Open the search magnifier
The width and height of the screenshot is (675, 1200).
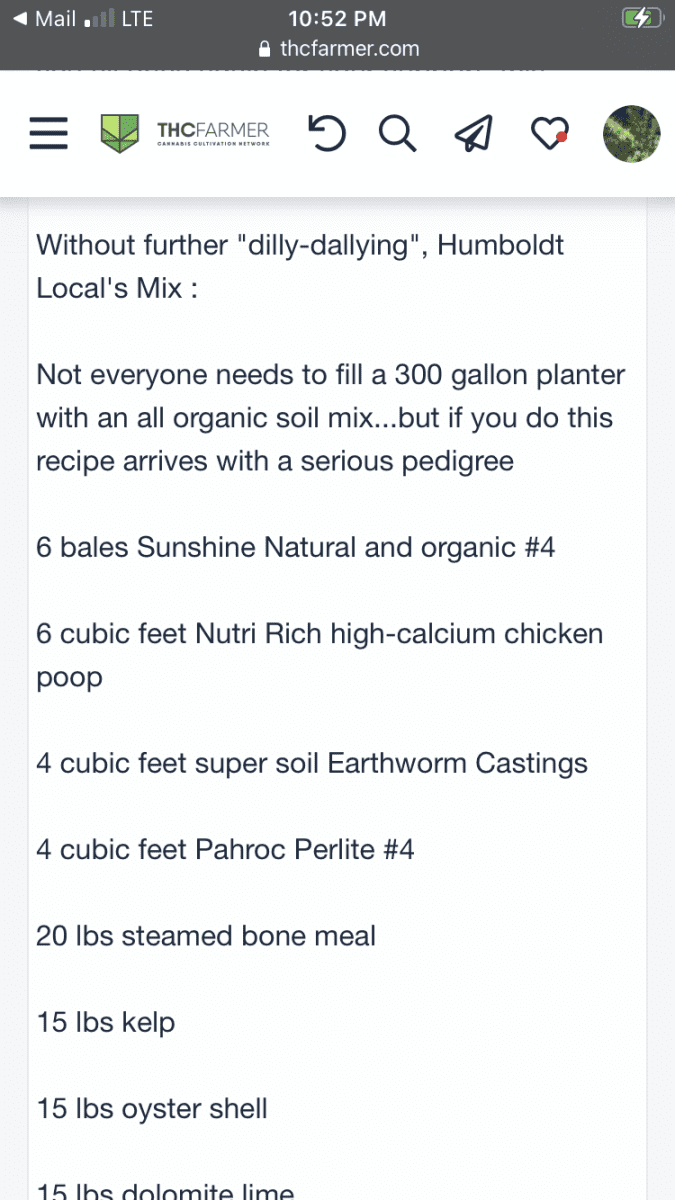[398, 134]
